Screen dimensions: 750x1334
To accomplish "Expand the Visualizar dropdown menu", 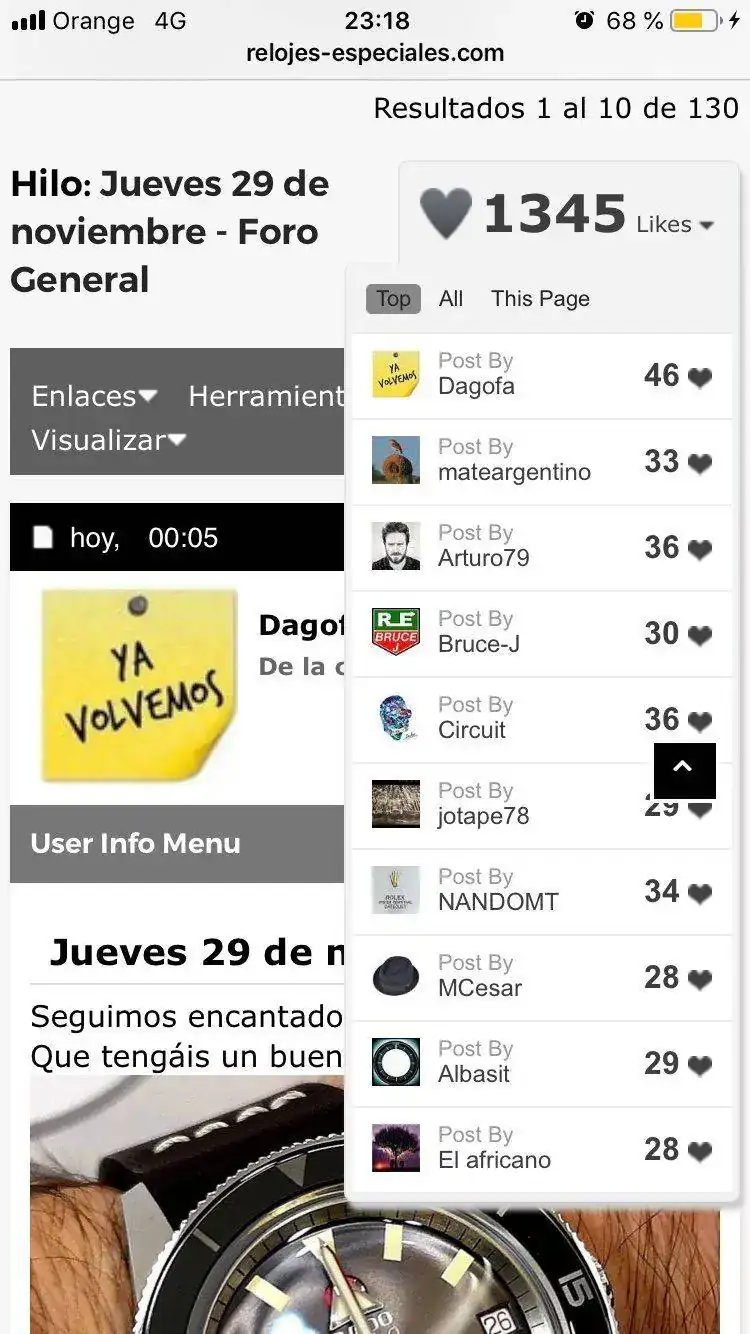I will point(108,440).
